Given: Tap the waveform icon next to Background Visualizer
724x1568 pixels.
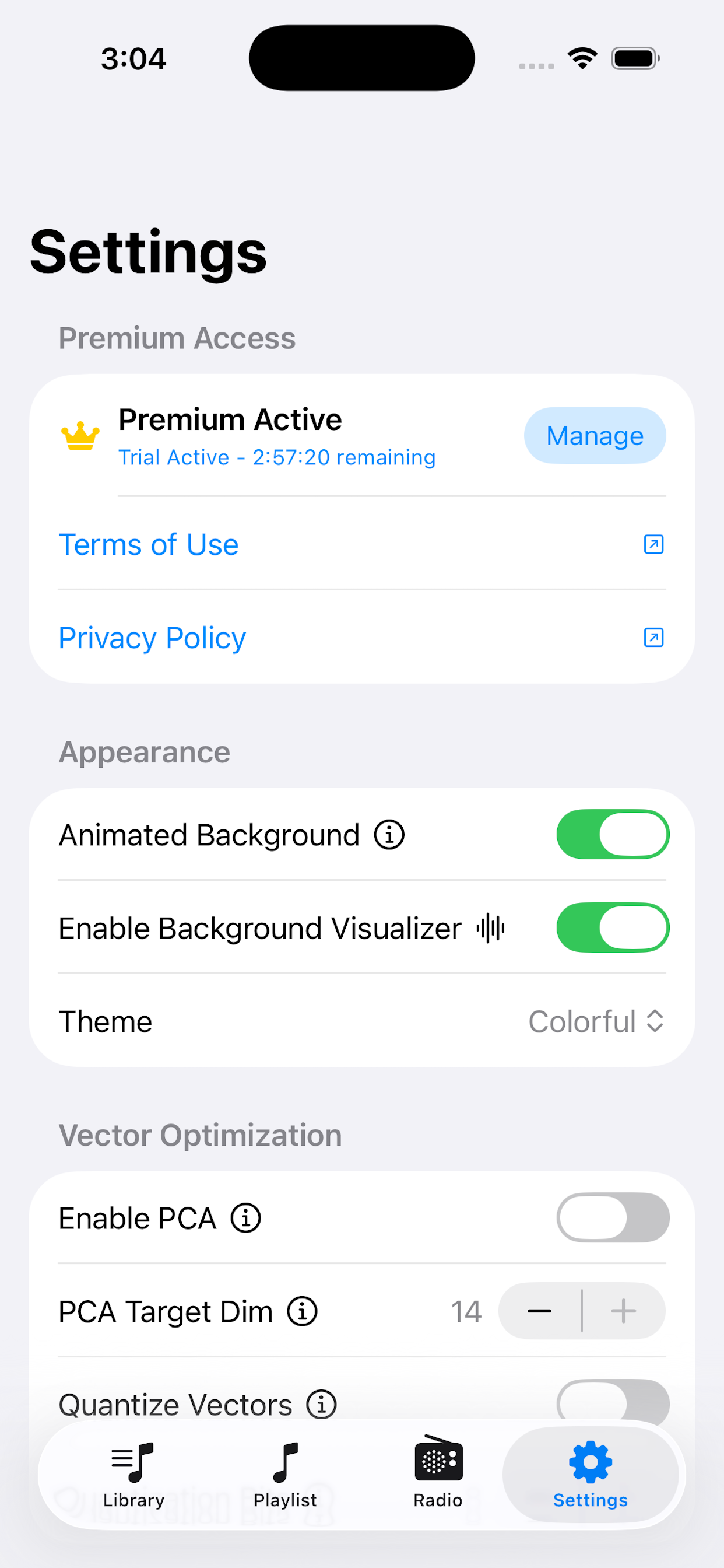Looking at the screenshot, I should 490,927.
